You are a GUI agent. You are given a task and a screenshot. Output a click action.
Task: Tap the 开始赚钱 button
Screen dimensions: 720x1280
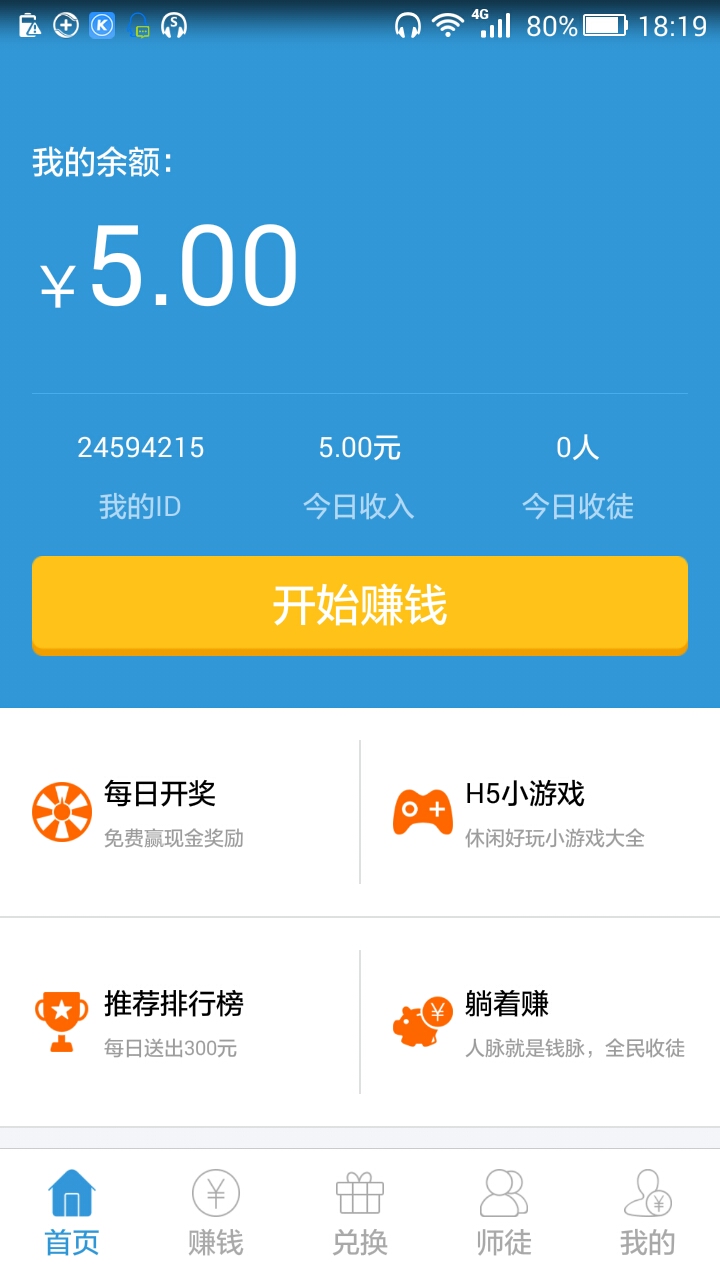tap(360, 604)
